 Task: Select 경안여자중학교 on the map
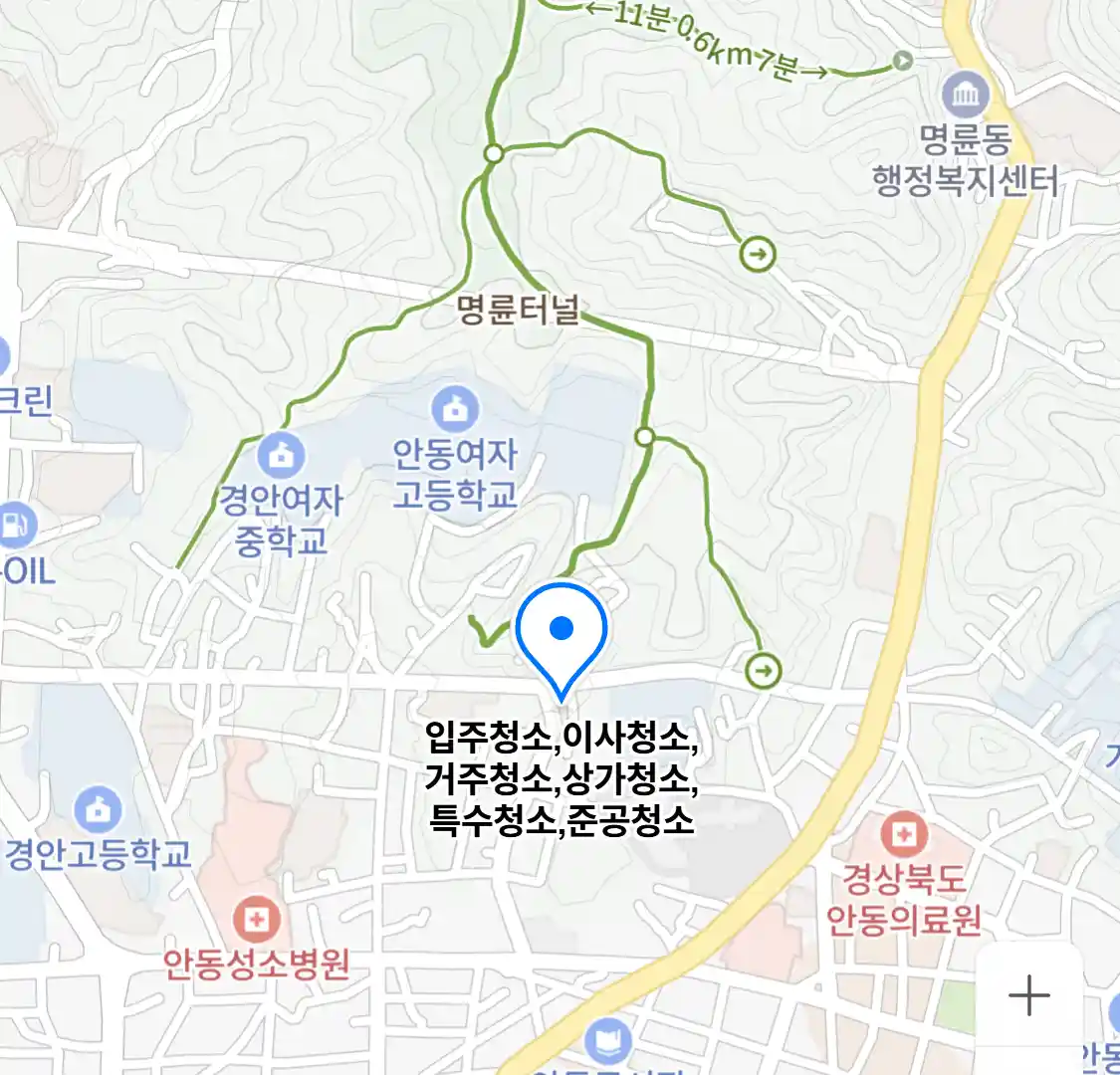pyautogui.click(x=281, y=457)
